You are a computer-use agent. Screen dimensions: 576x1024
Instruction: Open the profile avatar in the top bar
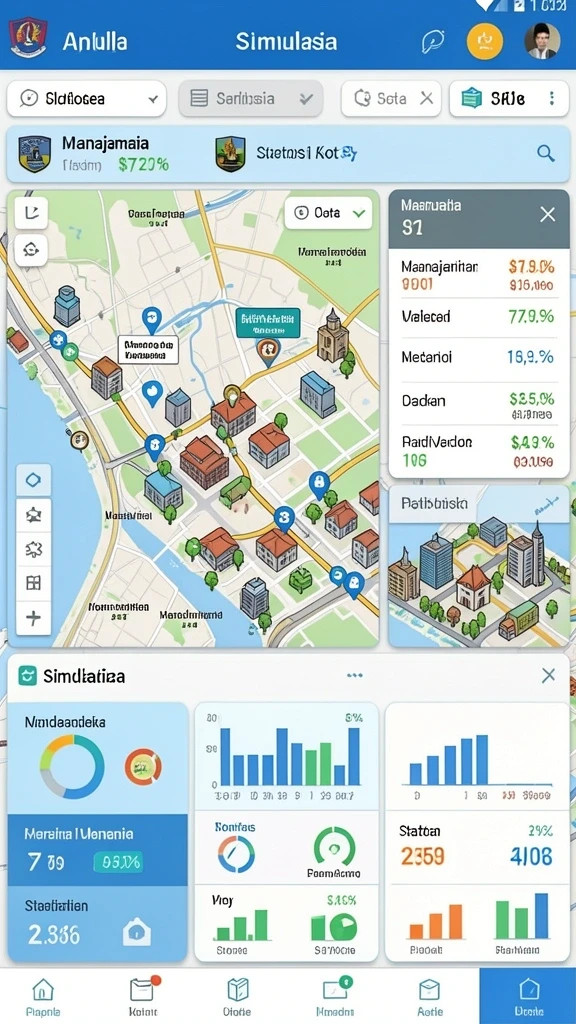(542, 41)
